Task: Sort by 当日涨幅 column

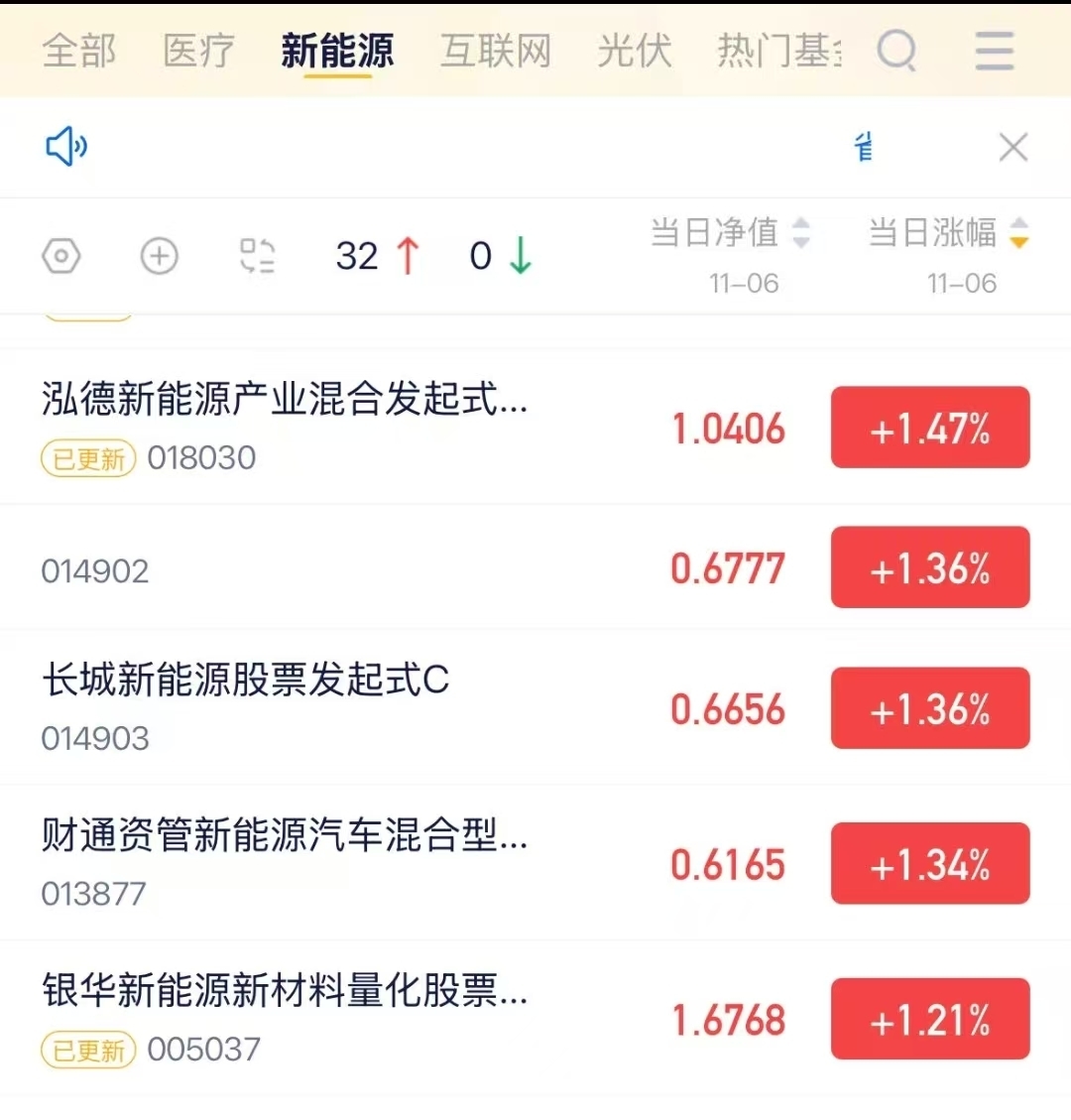Action: pyautogui.click(x=949, y=233)
